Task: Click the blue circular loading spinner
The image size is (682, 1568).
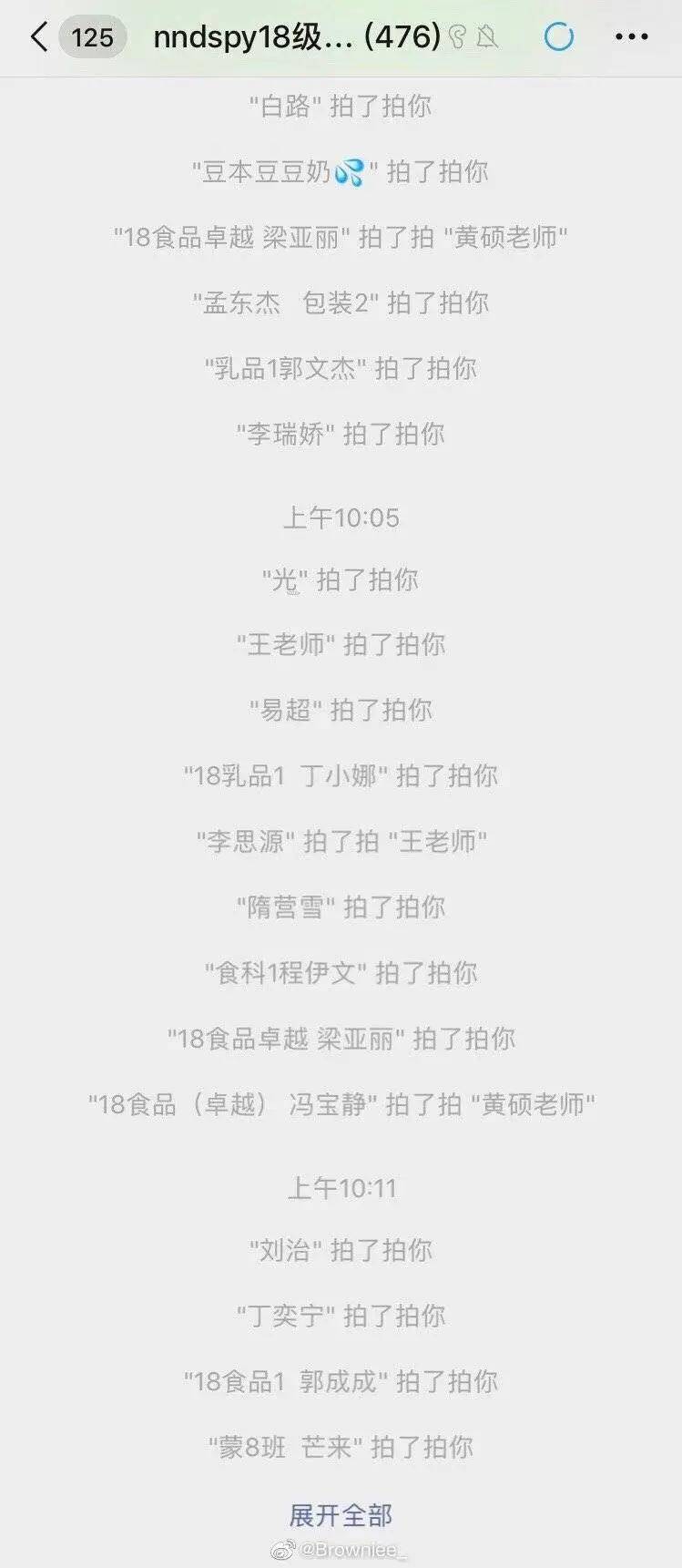Action: click(558, 36)
